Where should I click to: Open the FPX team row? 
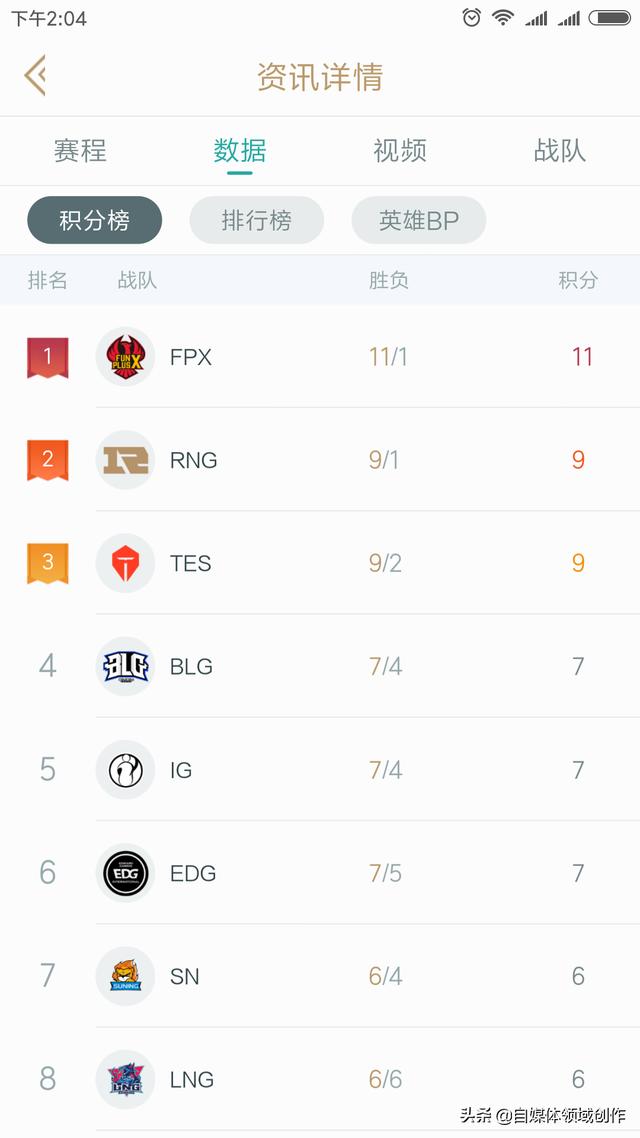tap(320, 356)
